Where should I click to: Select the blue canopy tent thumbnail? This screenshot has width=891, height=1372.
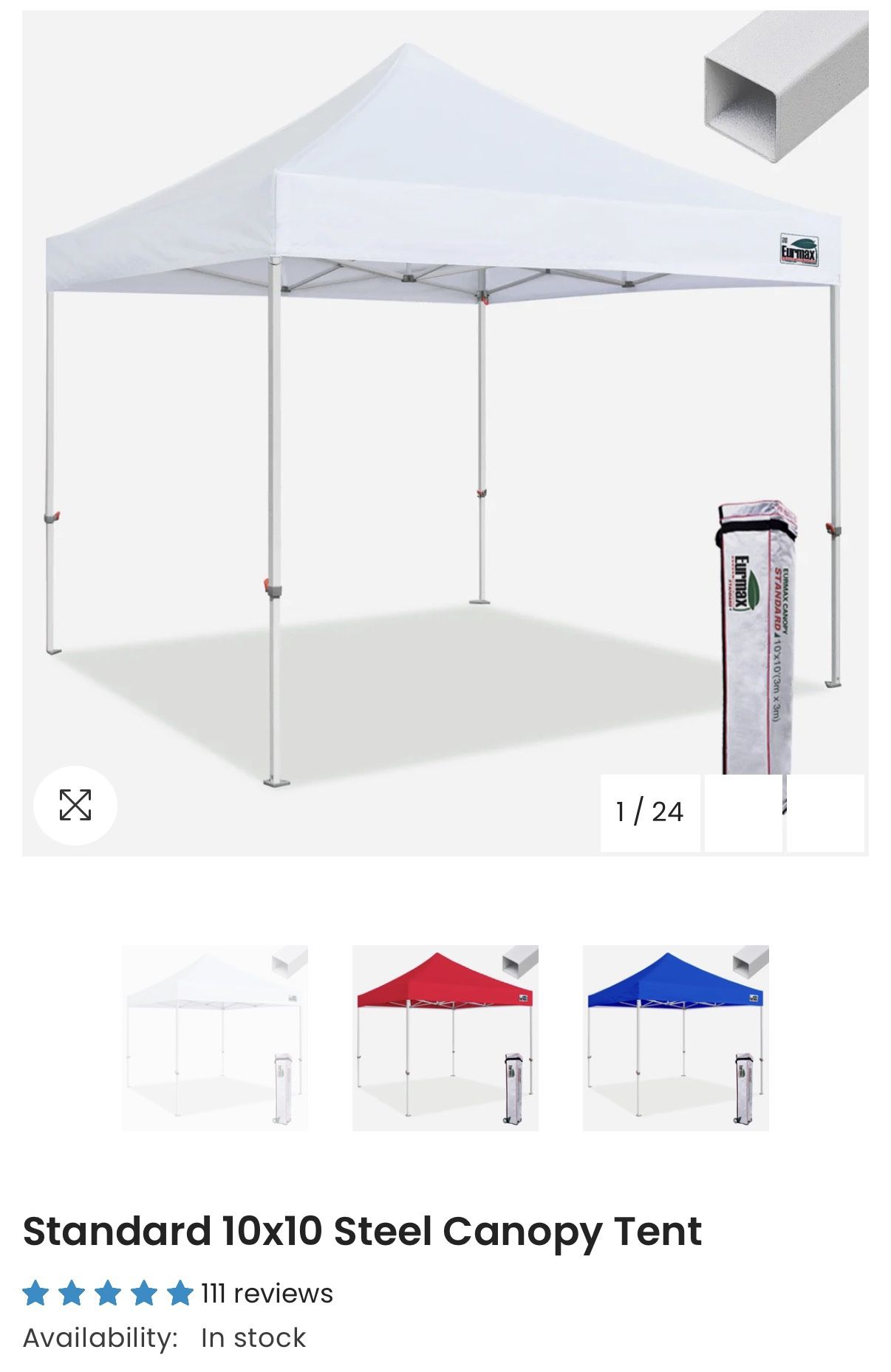pos(675,1037)
